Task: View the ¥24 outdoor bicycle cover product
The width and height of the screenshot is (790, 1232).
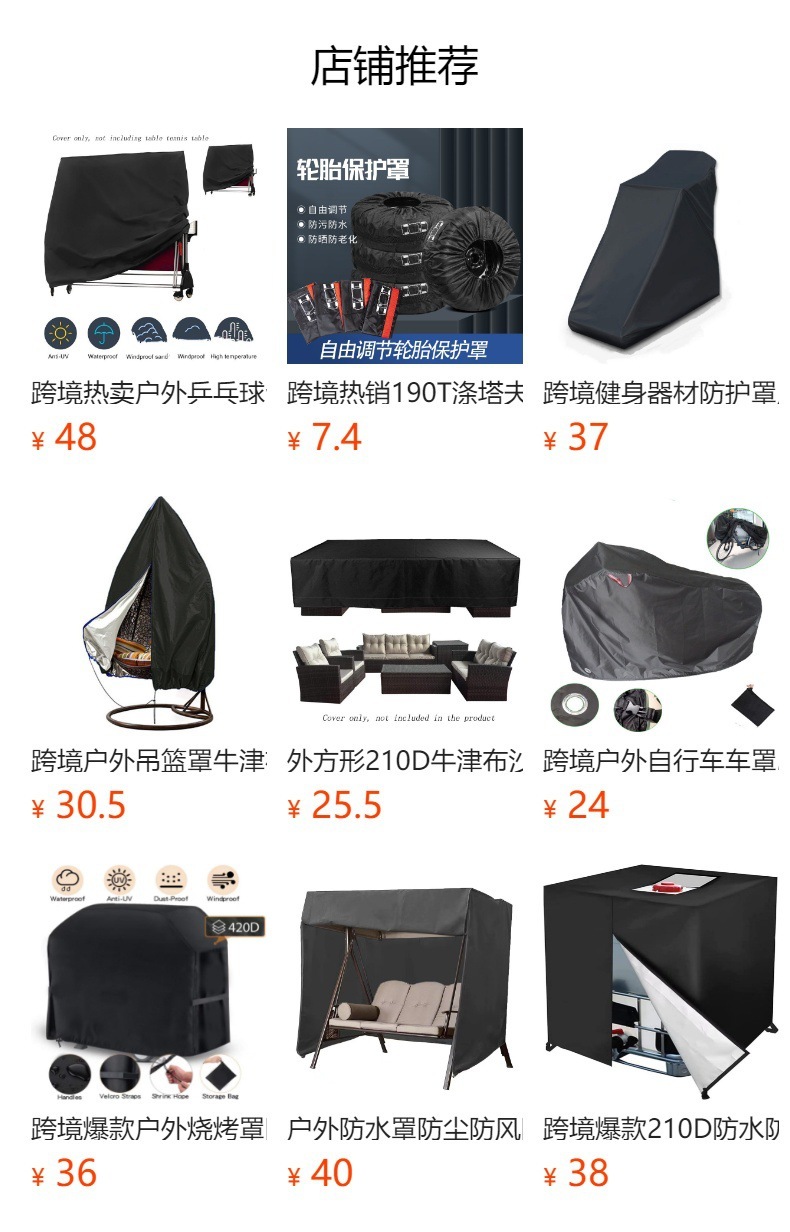Action: pos(661,613)
